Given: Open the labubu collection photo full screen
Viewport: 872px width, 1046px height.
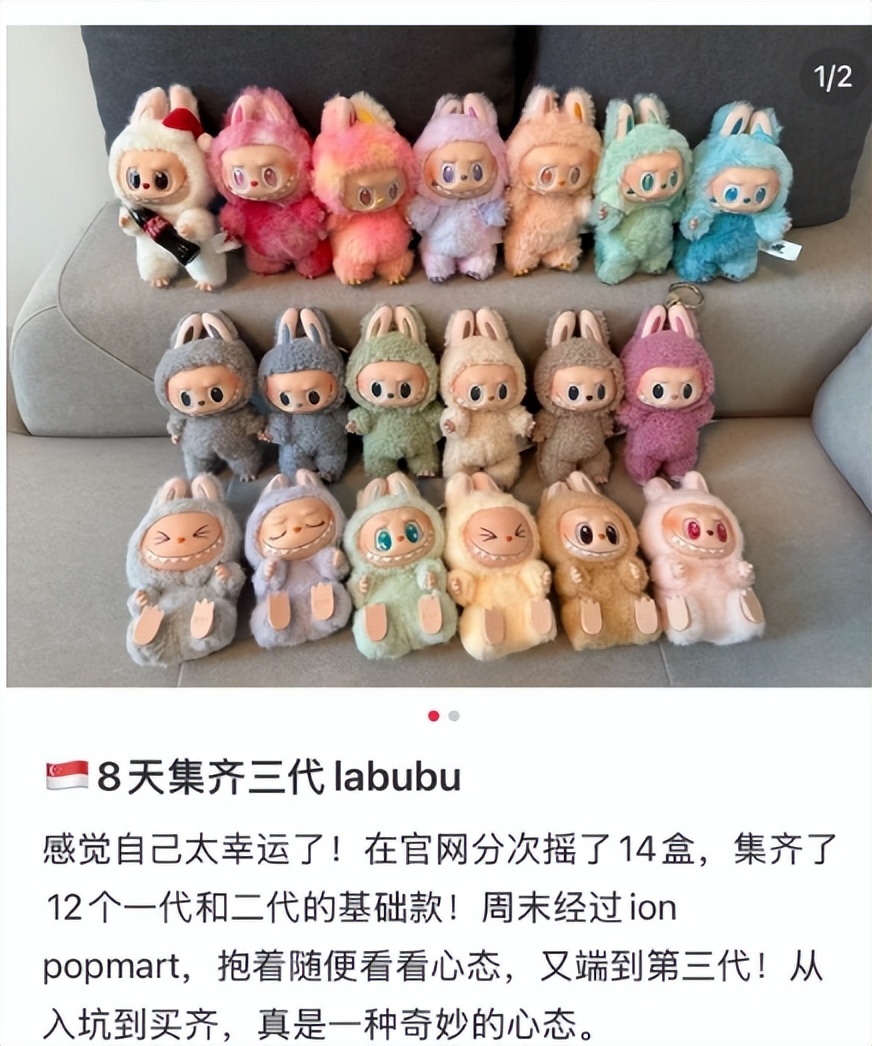Looking at the screenshot, I should tap(436, 360).
